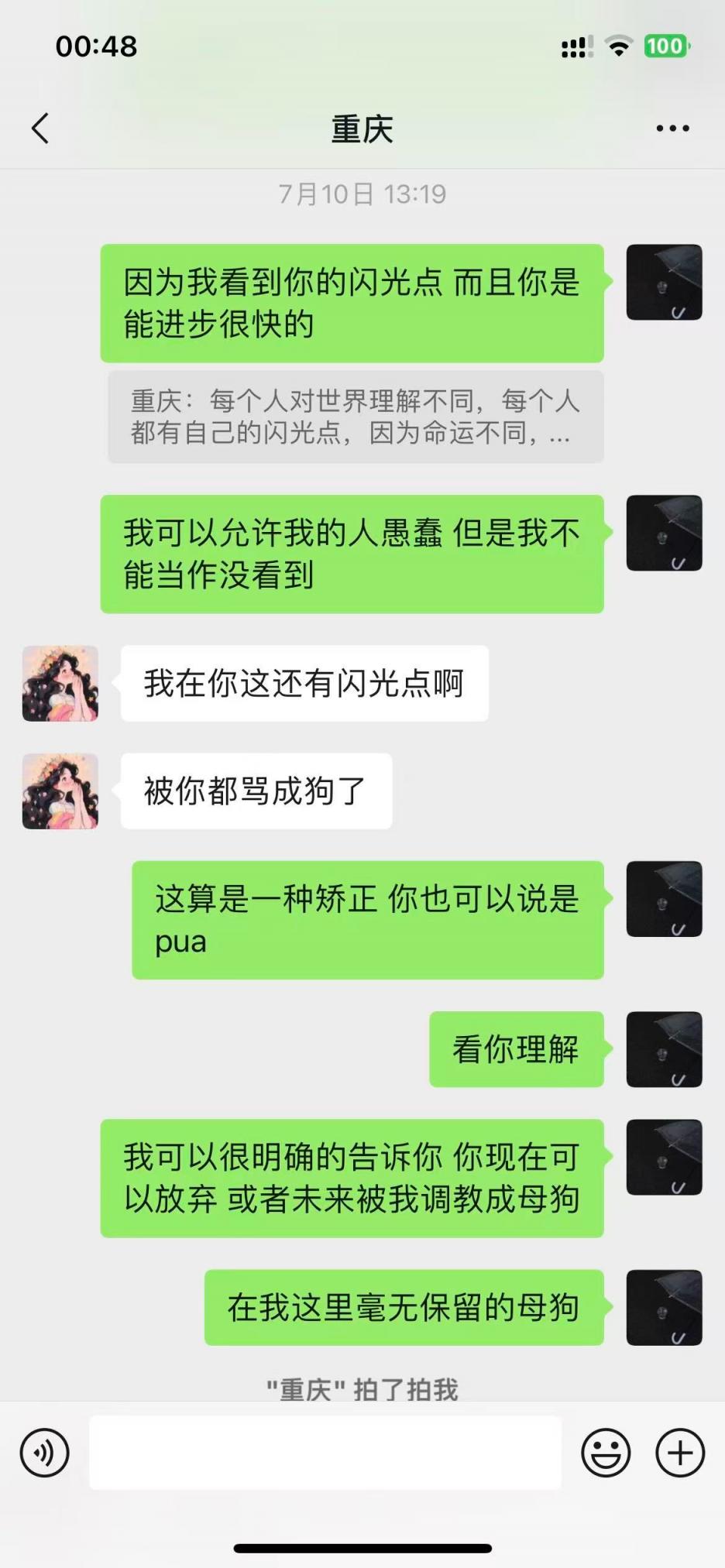Tap 重庆's avatar beside 我在你这还有闪光点啊
725x1568 pixels.
click(x=60, y=684)
